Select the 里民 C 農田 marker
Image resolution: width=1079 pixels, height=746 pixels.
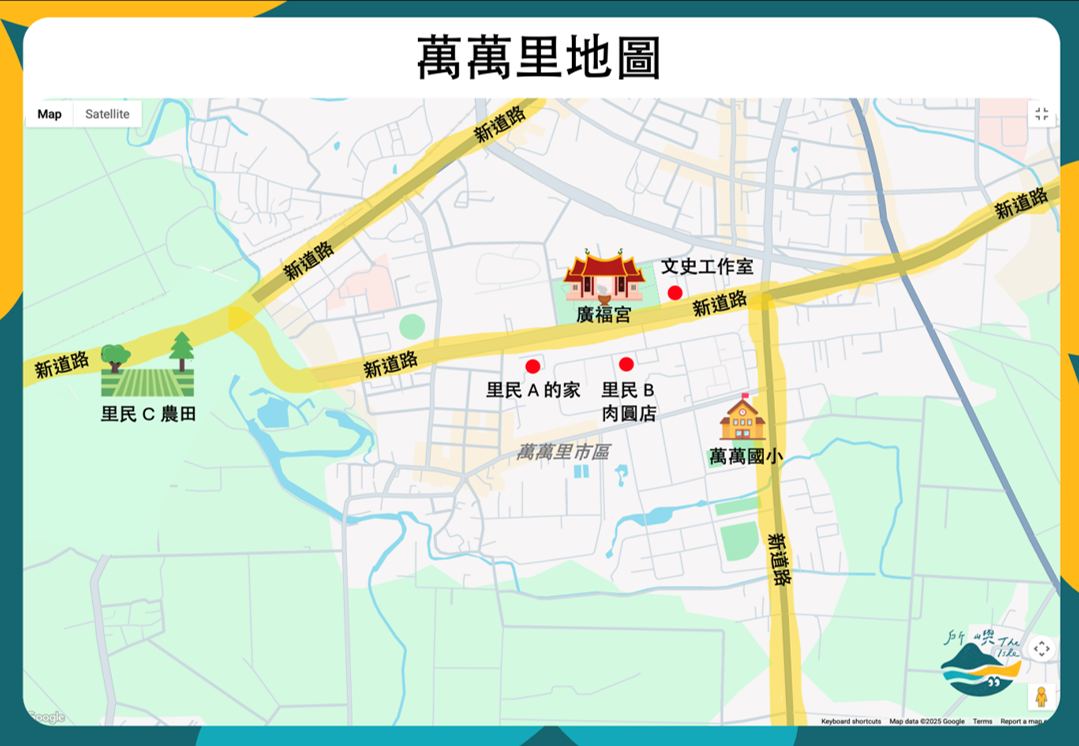(148, 366)
